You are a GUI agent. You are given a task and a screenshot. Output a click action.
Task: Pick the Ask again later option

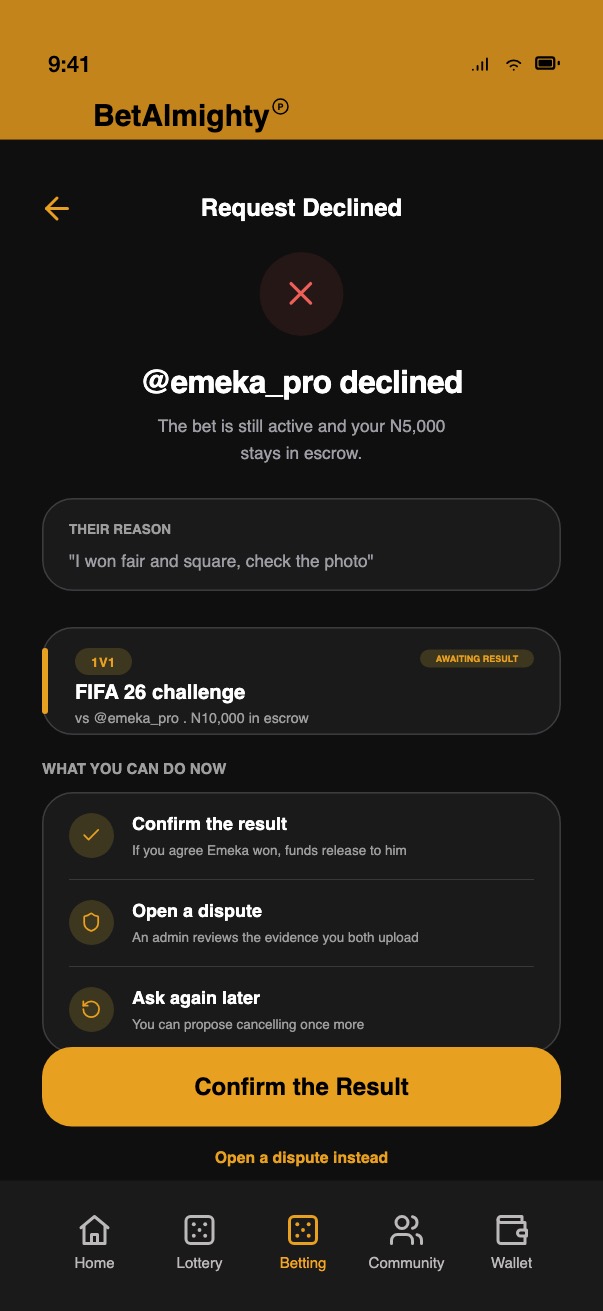click(x=301, y=1010)
